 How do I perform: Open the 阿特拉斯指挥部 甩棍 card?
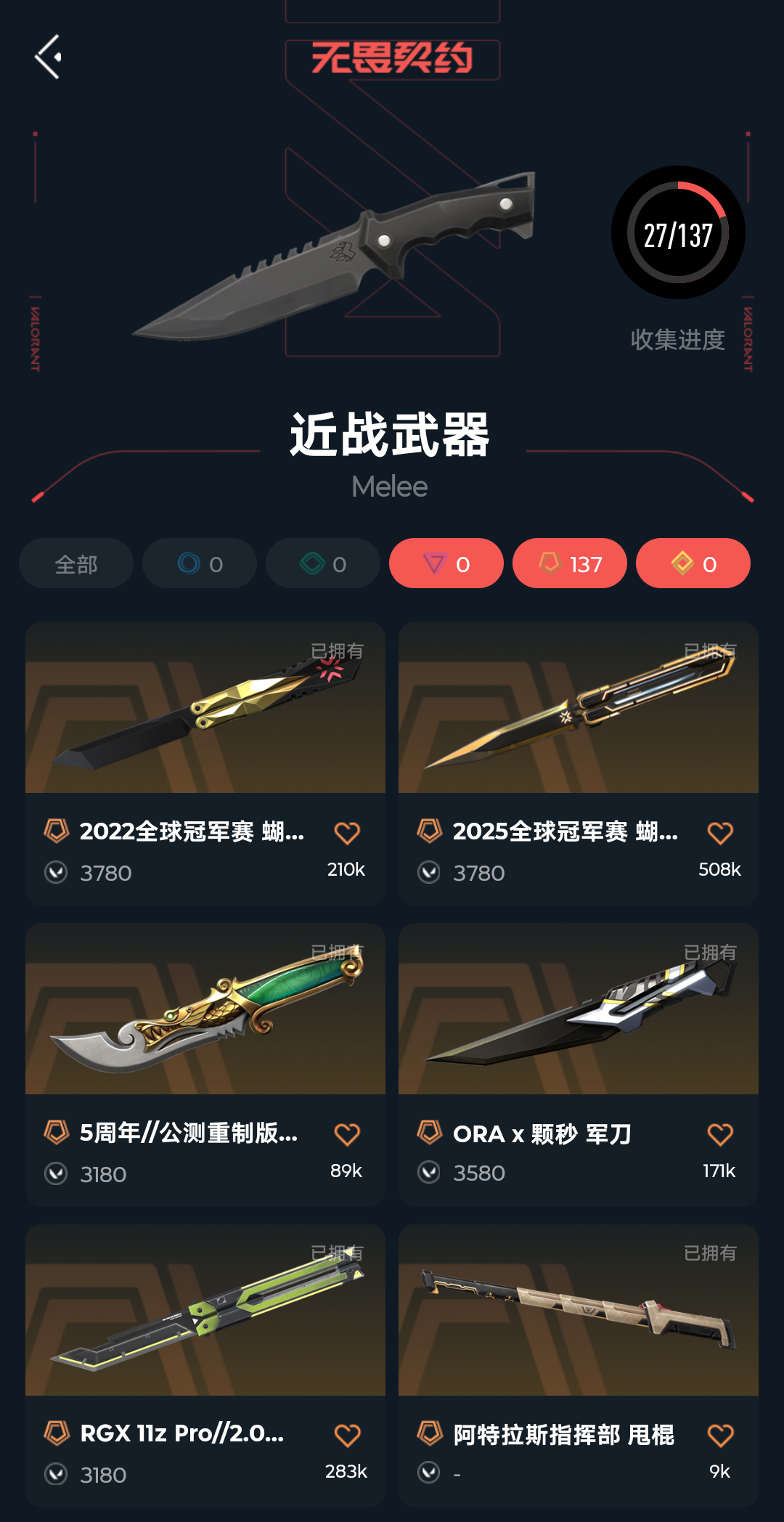coord(579,1311)
